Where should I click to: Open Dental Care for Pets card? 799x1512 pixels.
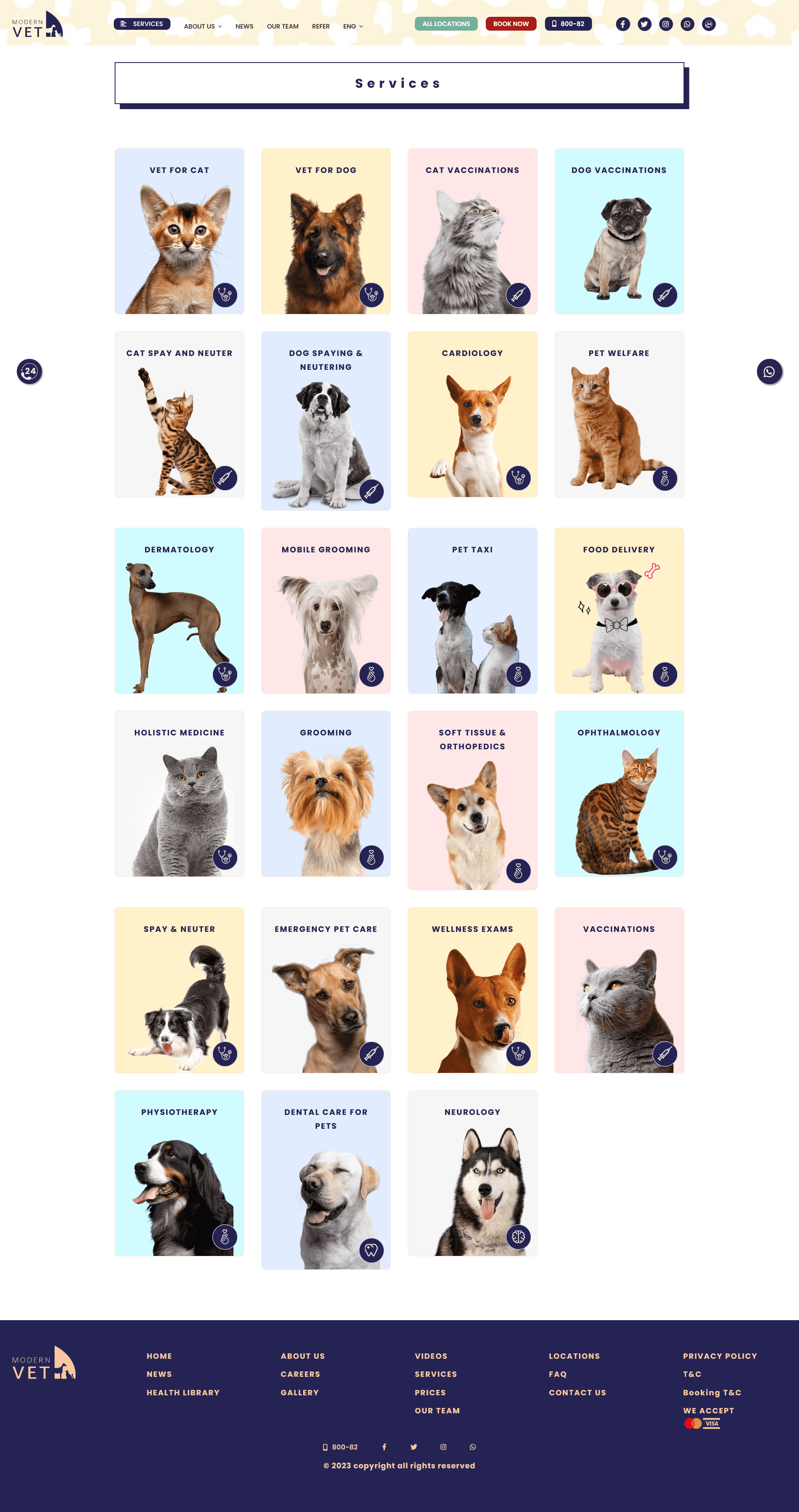(x=326, y=1180)
